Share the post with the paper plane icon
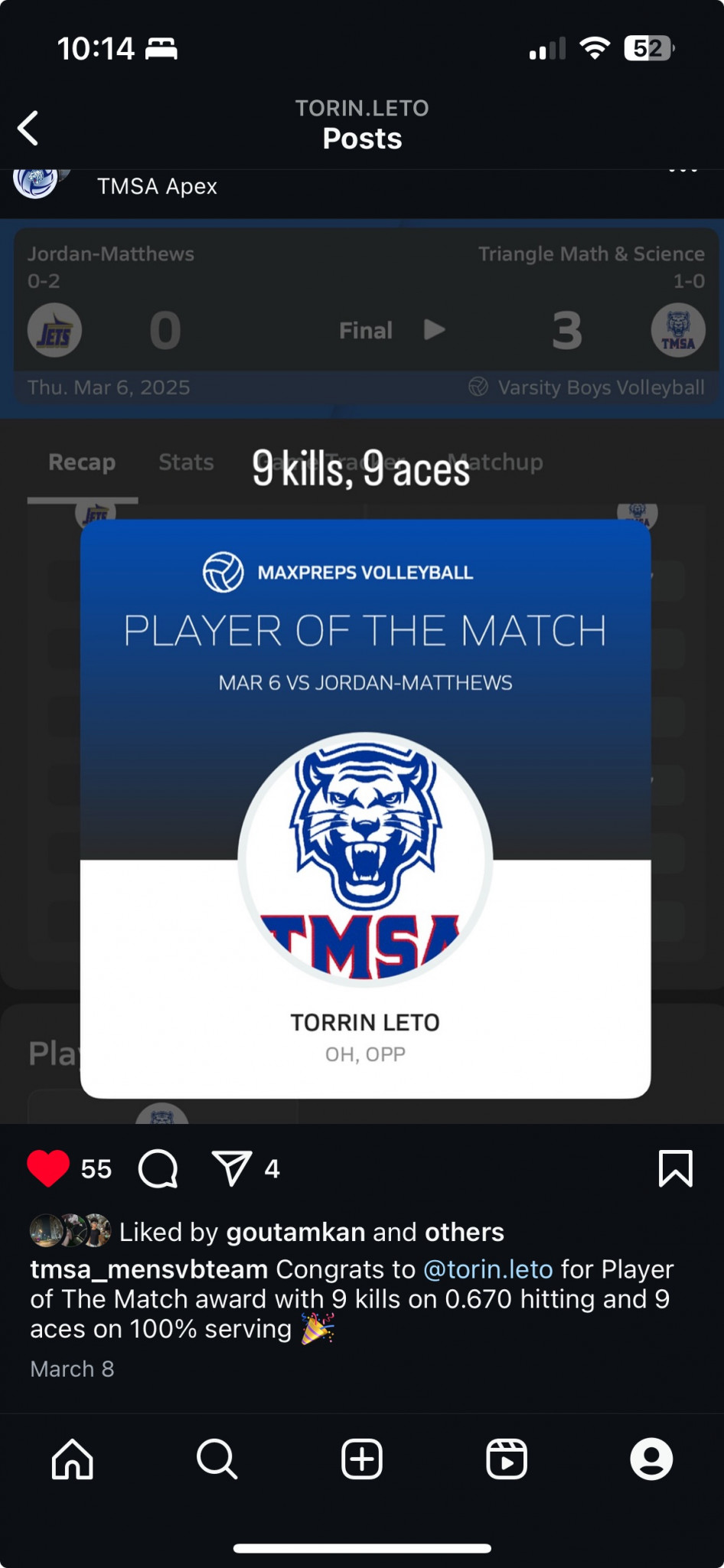 231,1168
